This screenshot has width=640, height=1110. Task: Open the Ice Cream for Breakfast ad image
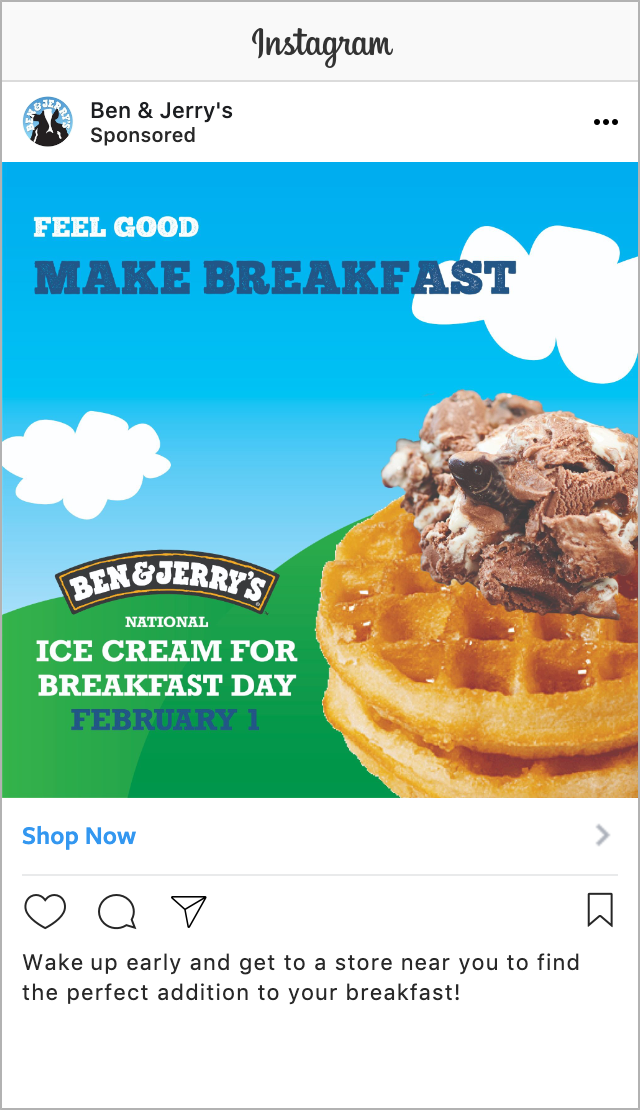pos(320,480)
